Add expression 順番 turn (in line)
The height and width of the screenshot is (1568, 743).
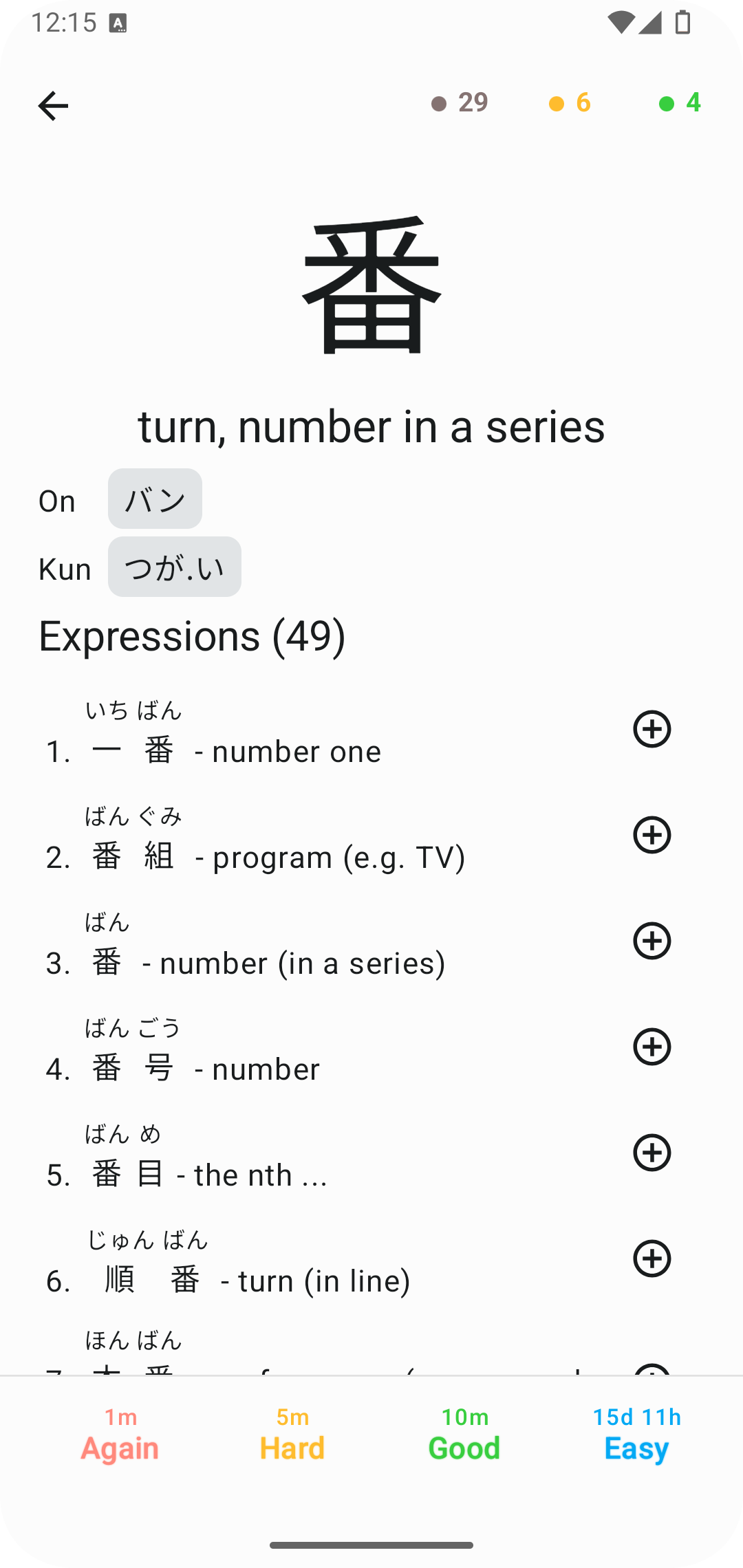pos(652,1259)
